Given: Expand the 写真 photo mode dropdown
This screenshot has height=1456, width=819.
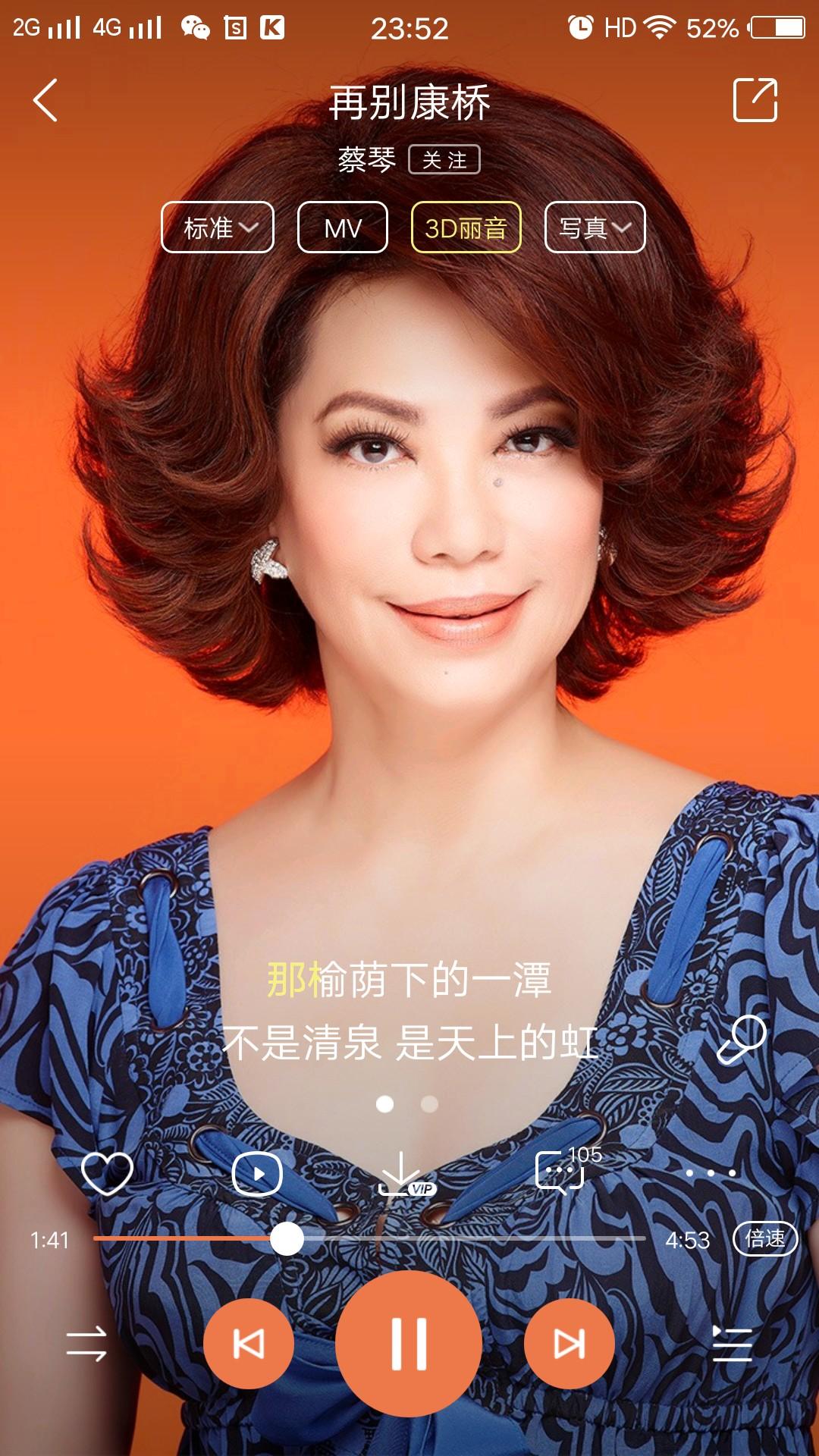Looking at the screenshot, I should [x=595, y=227].
